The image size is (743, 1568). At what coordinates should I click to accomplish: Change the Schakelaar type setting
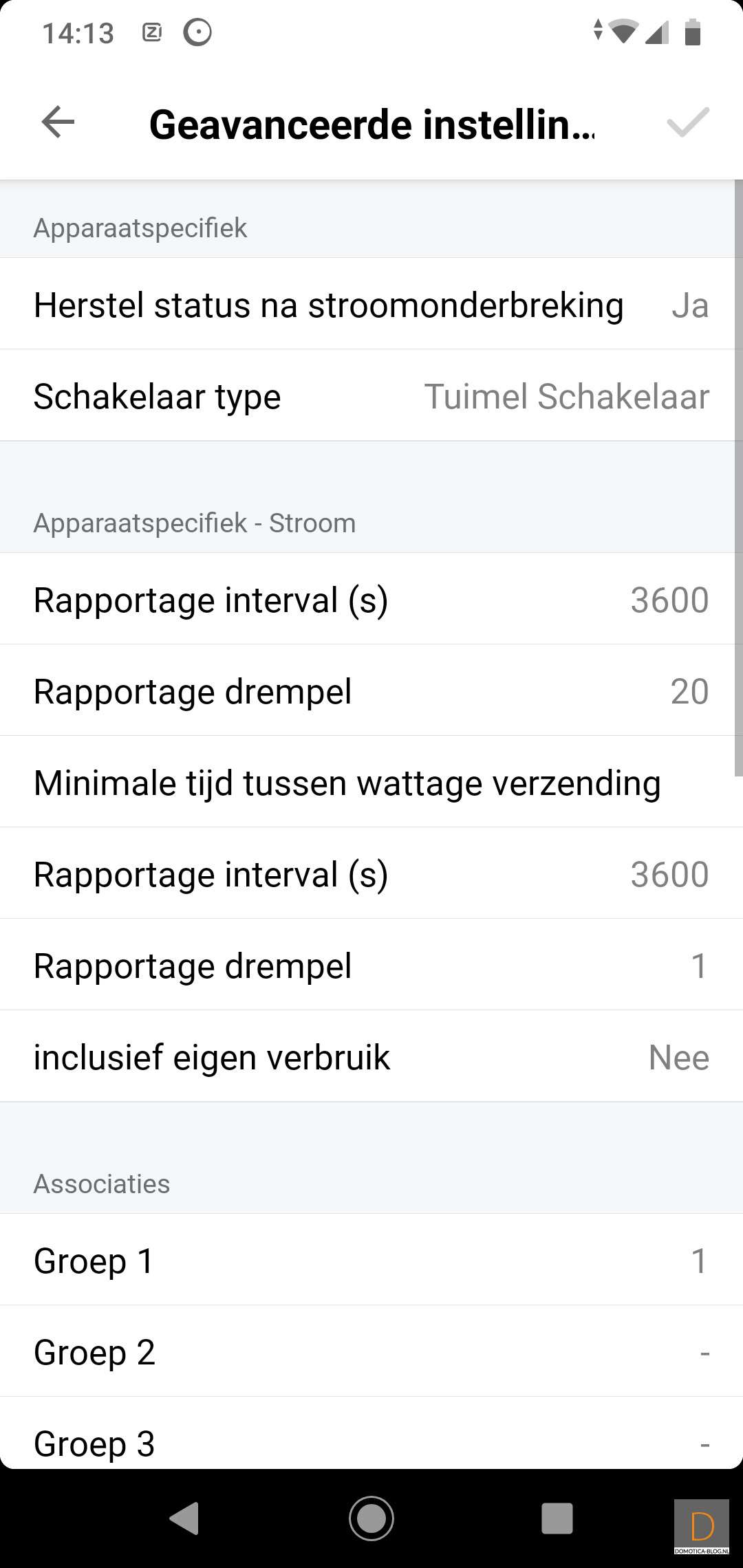(371, 396)
